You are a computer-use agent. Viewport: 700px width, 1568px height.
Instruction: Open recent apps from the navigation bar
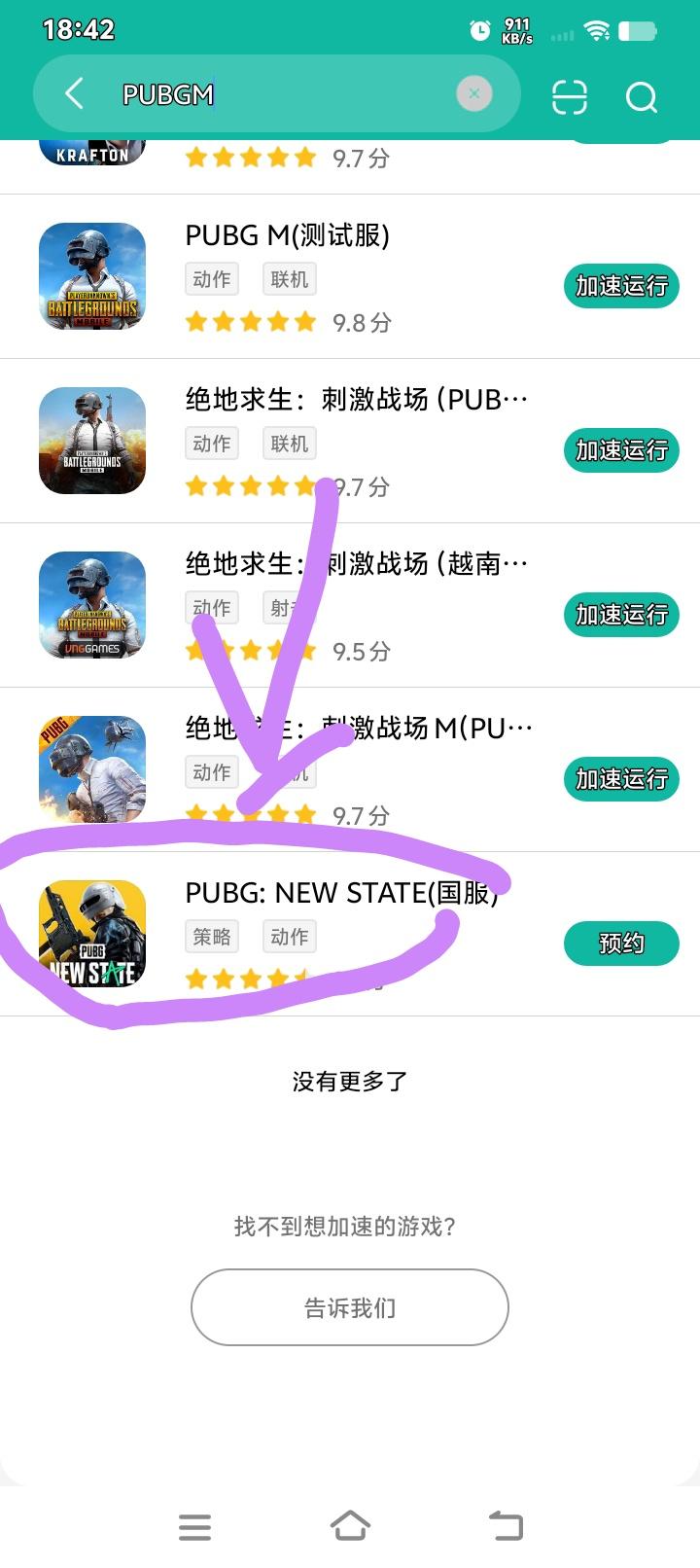tap(194, 1525)
